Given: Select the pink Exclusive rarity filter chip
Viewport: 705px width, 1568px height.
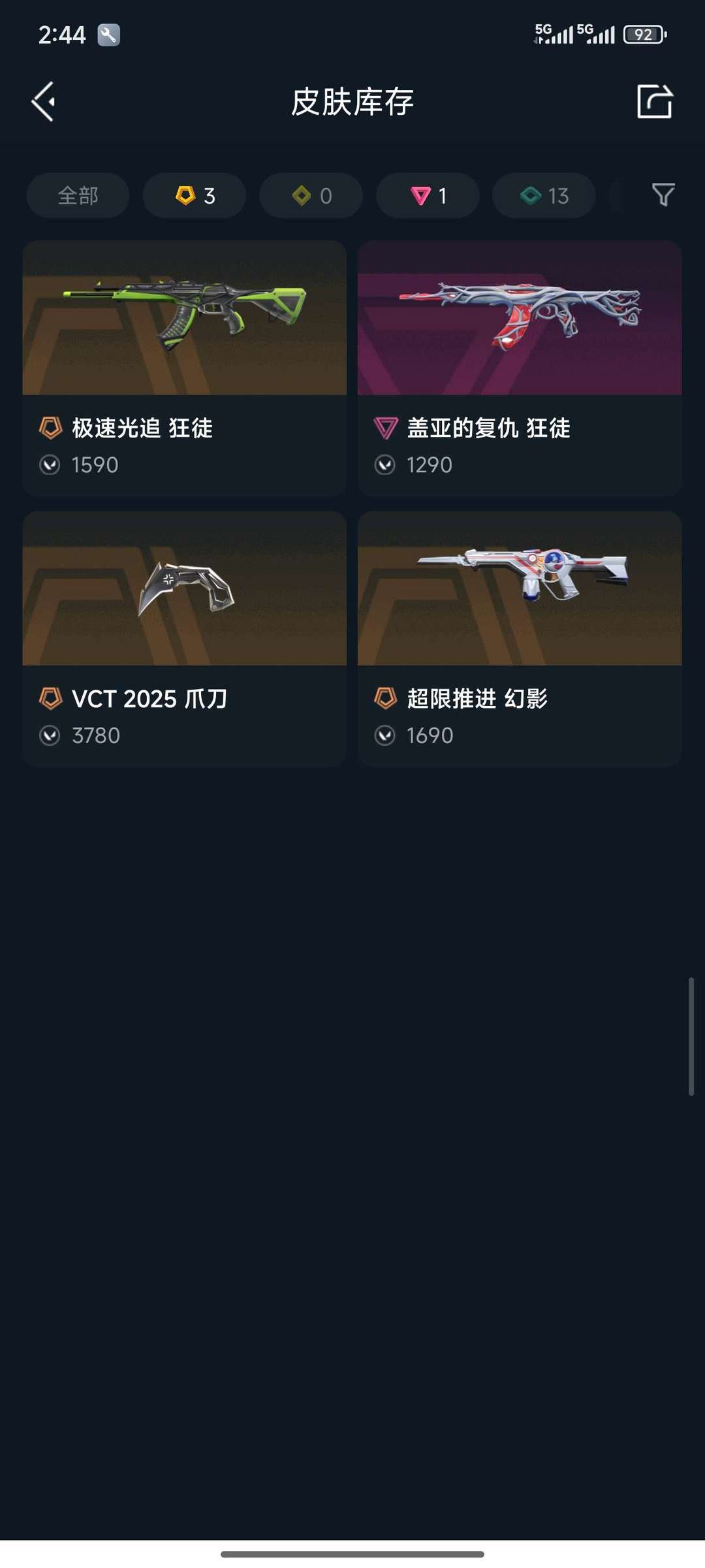Looking at the screenshot, I should (x=427, y=195).
